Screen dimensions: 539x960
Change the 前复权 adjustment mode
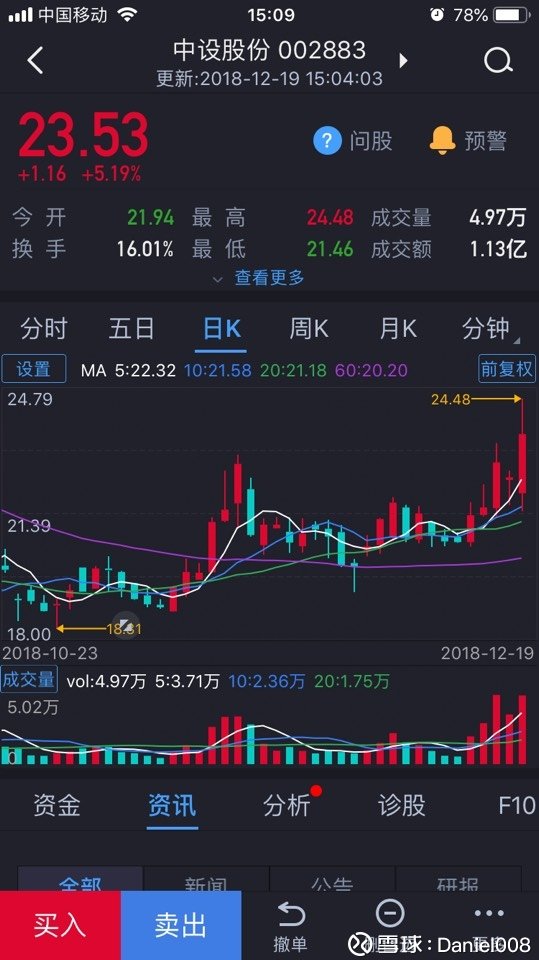pyautogui.click(x=507, y=369)
